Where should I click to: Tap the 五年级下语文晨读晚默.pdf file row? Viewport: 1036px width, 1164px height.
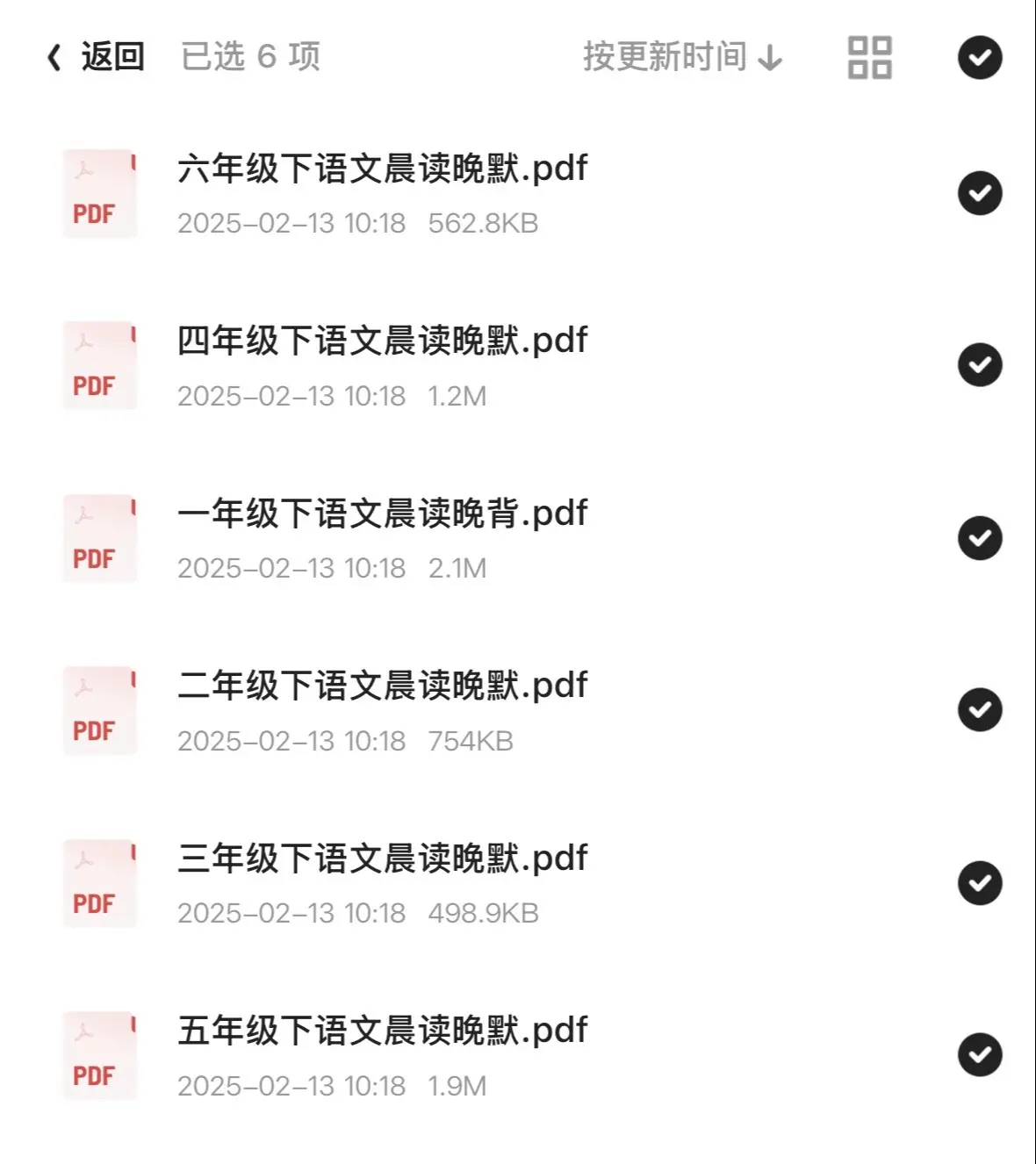pos(383,1055)
